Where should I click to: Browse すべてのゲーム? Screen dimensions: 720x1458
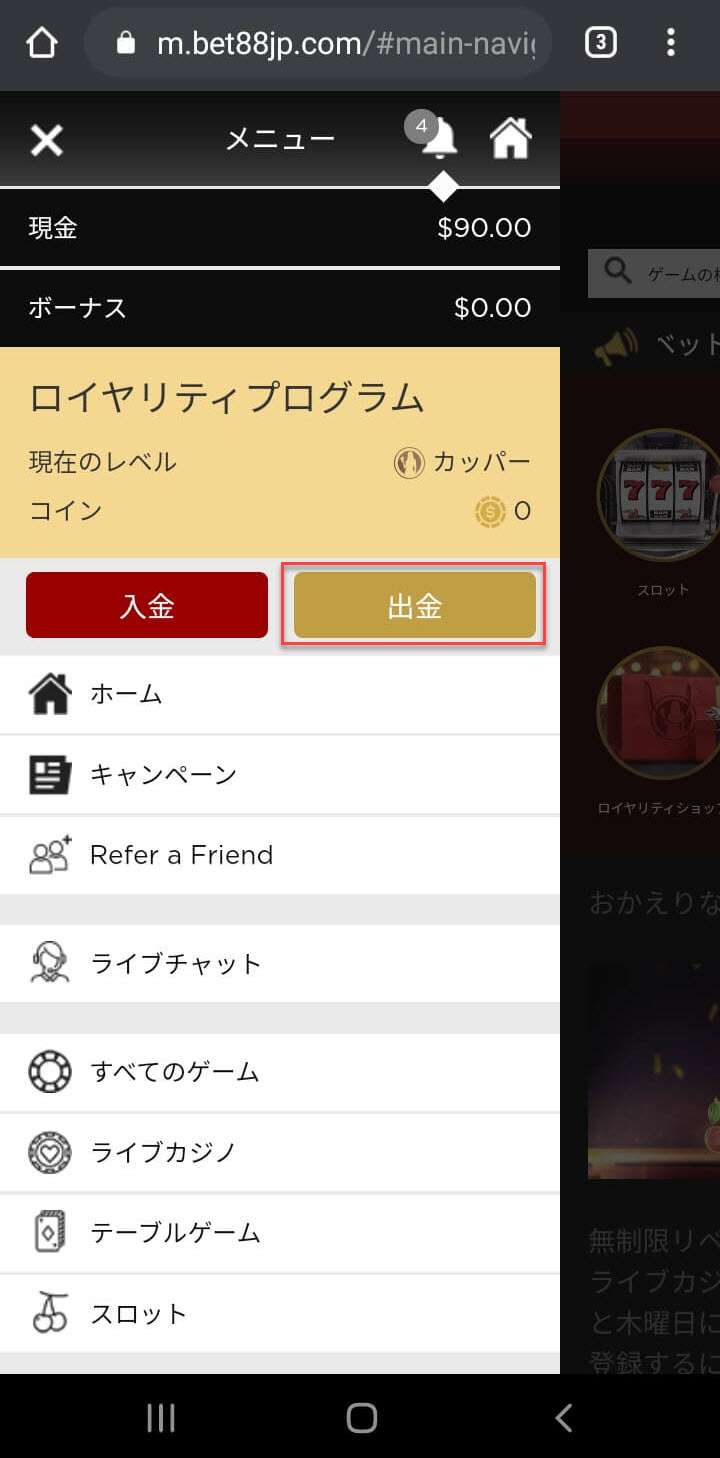pyautogui.click(x=280, y=1073)
